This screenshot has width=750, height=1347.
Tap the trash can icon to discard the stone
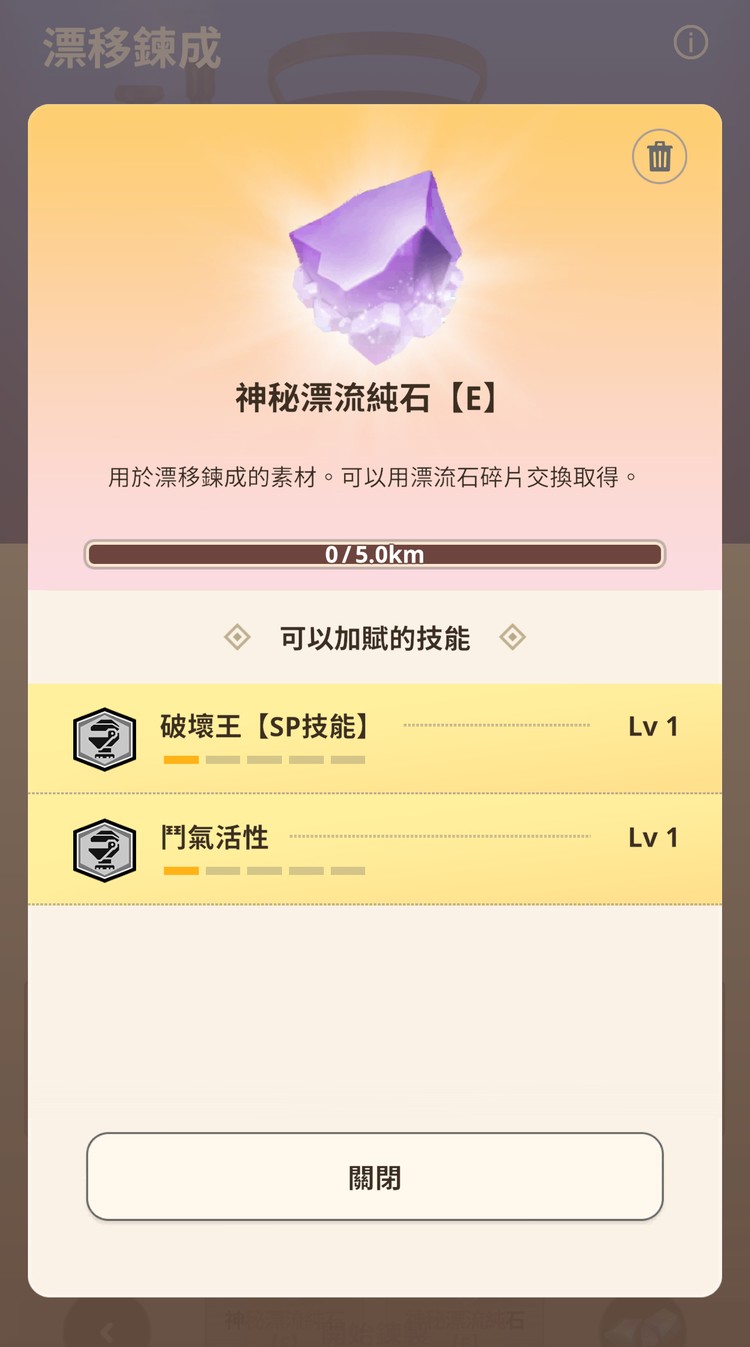pyautogui.click(x=659, y=156)
